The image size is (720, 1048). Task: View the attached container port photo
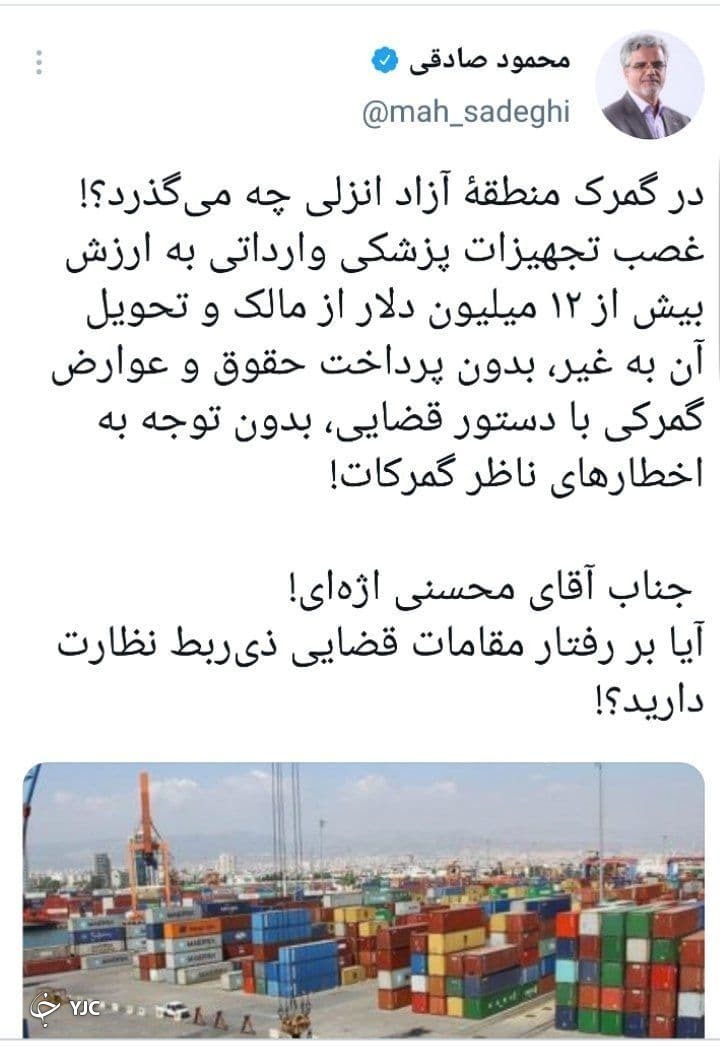[362, 898]
